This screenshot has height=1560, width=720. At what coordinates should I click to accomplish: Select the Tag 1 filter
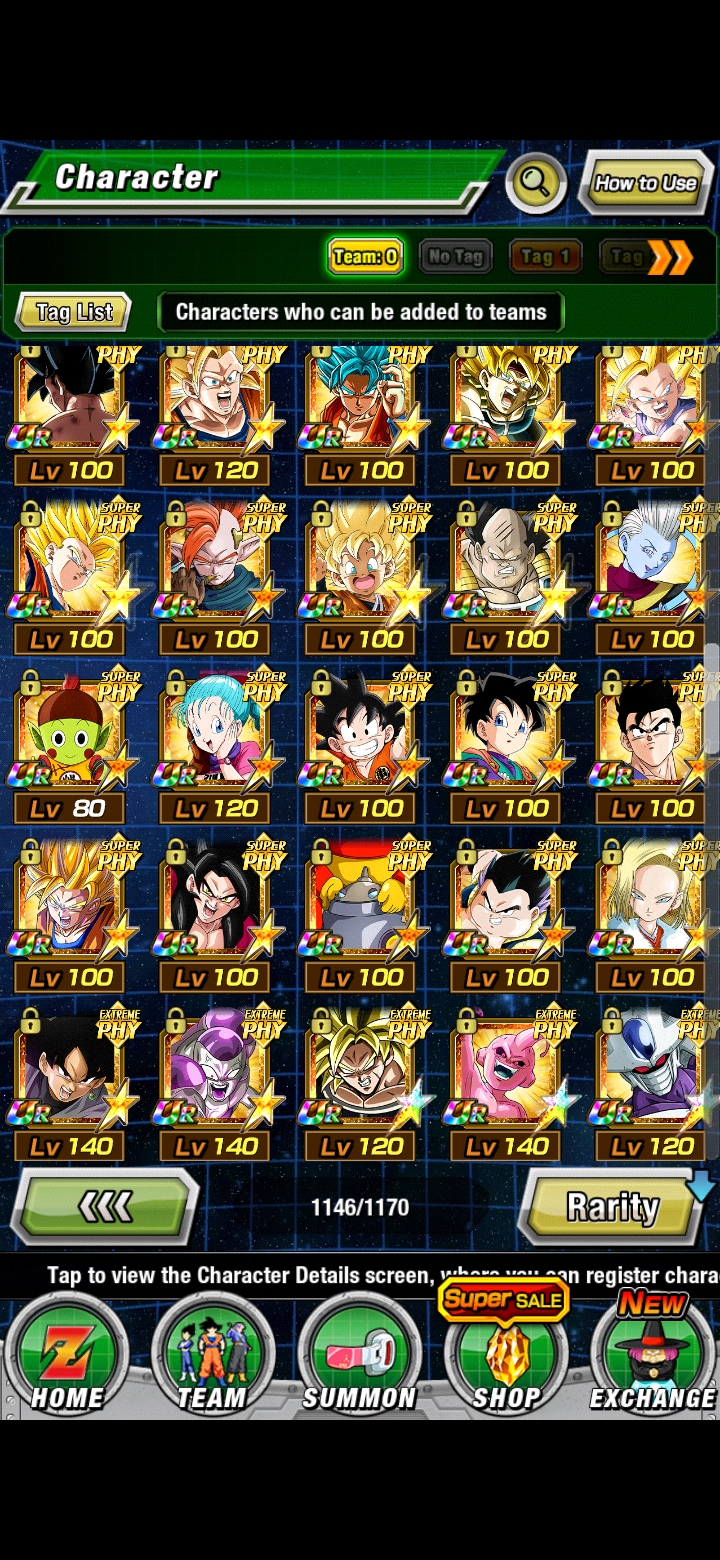[x=546, y=257]
